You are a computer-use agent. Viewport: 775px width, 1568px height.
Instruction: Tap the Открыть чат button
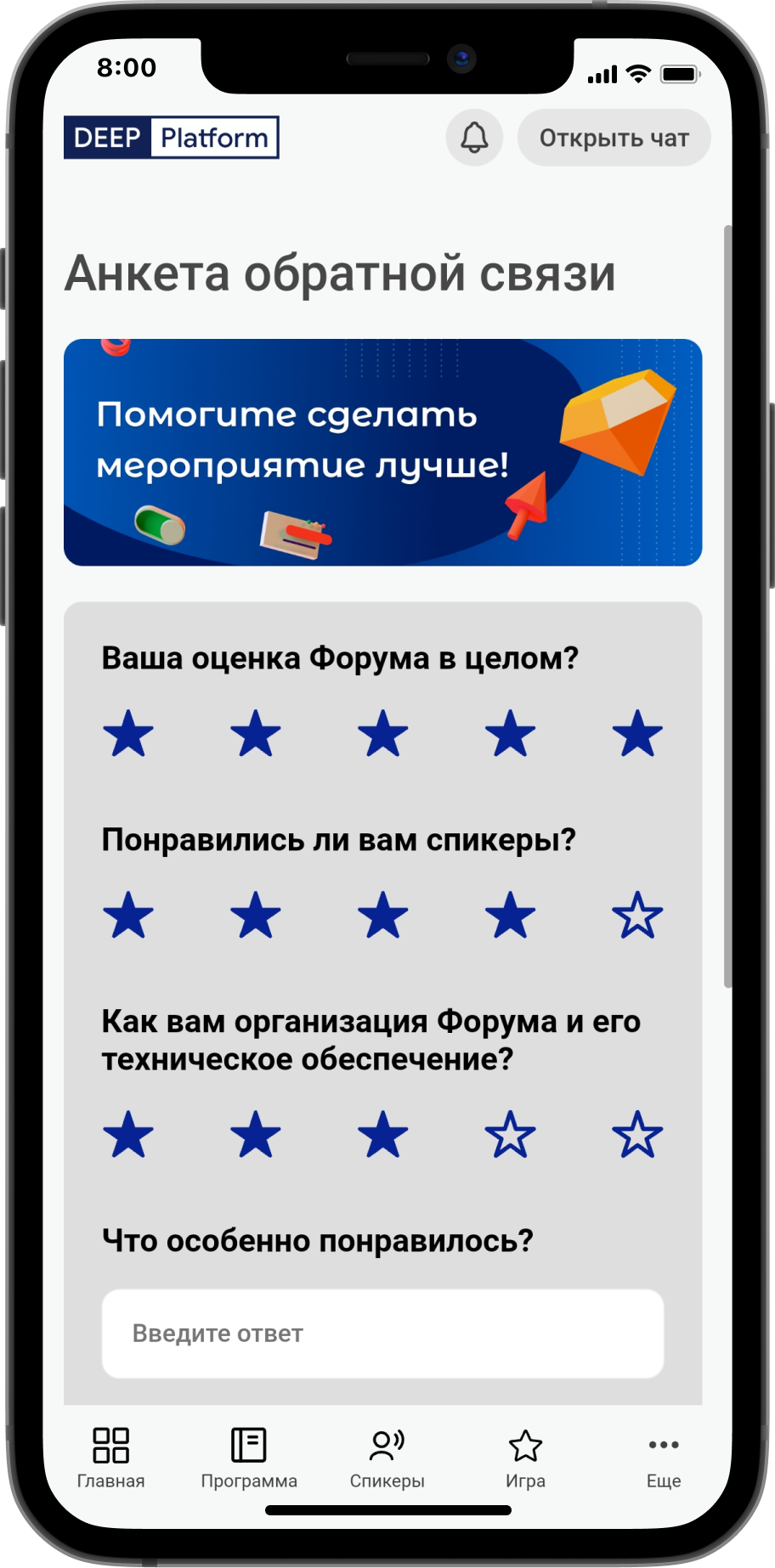pos(614,138)
